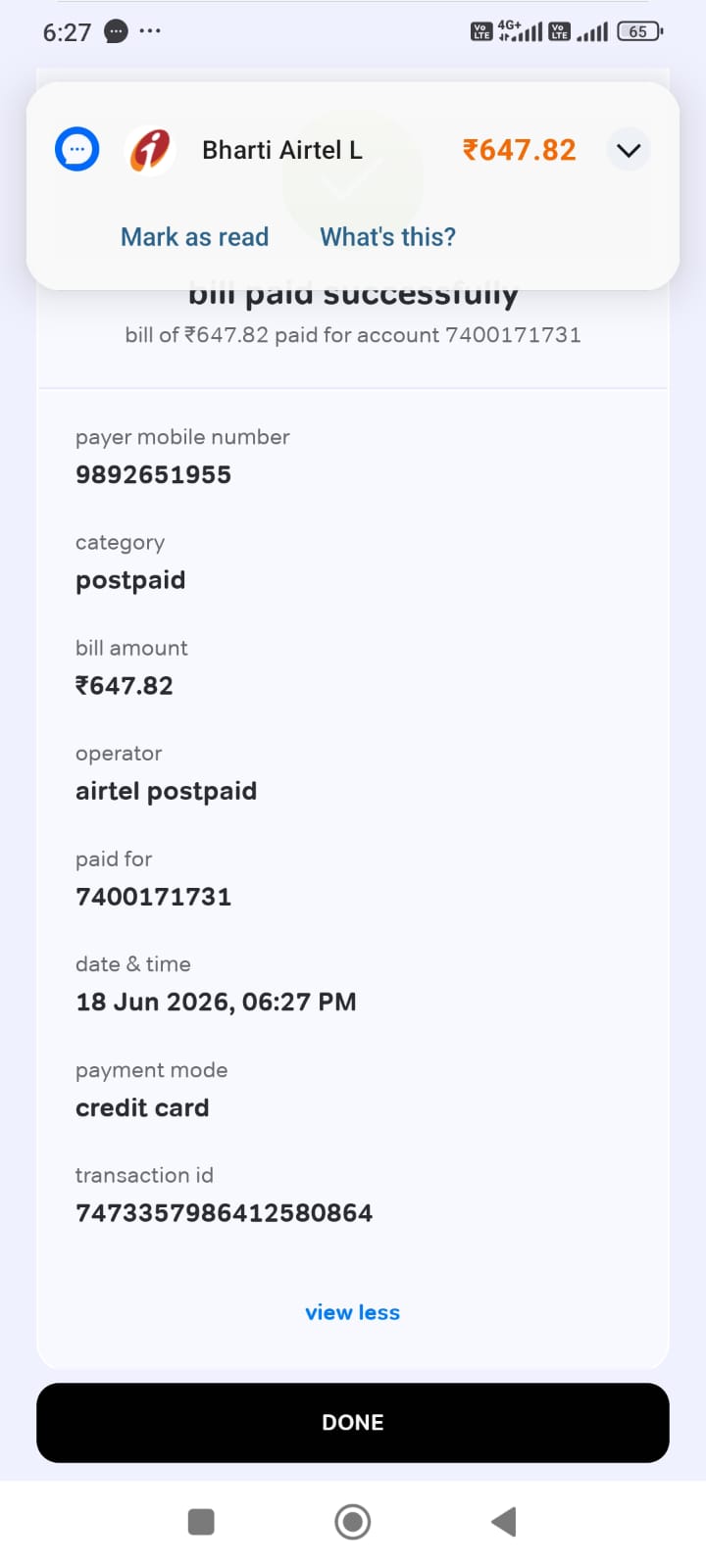Collapse details with view less
This screenshot has width=706, height=1568.
pos(352,1312)
